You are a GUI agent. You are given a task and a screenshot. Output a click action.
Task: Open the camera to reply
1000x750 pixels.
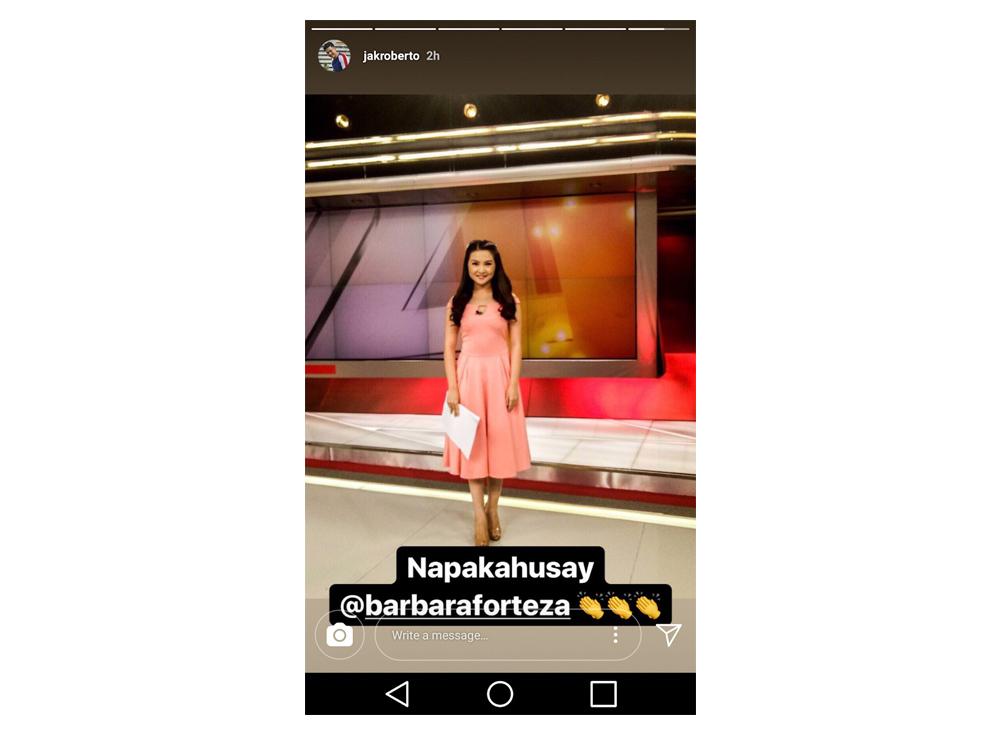(x=340, y=635)
